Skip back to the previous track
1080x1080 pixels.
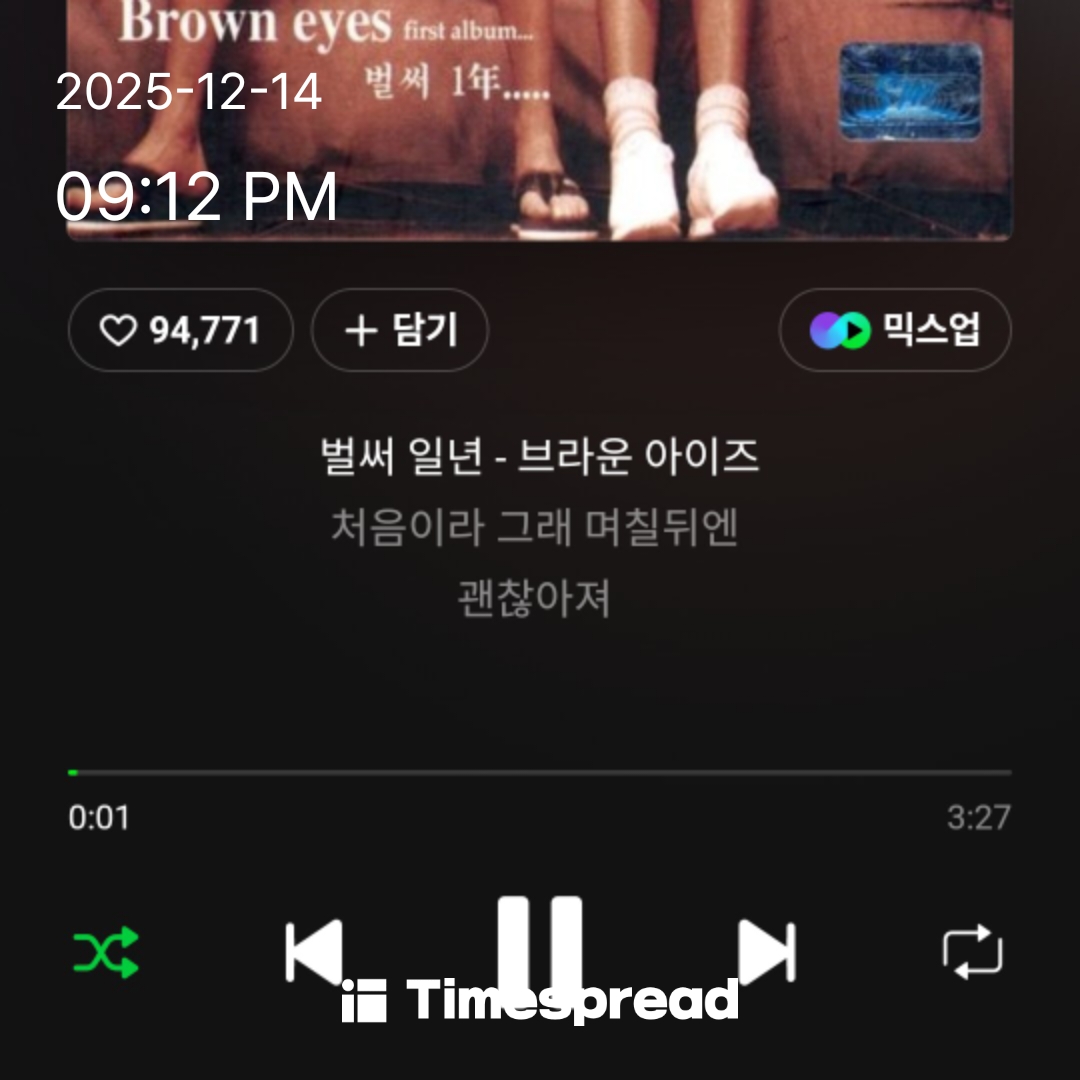coord(313,952)
